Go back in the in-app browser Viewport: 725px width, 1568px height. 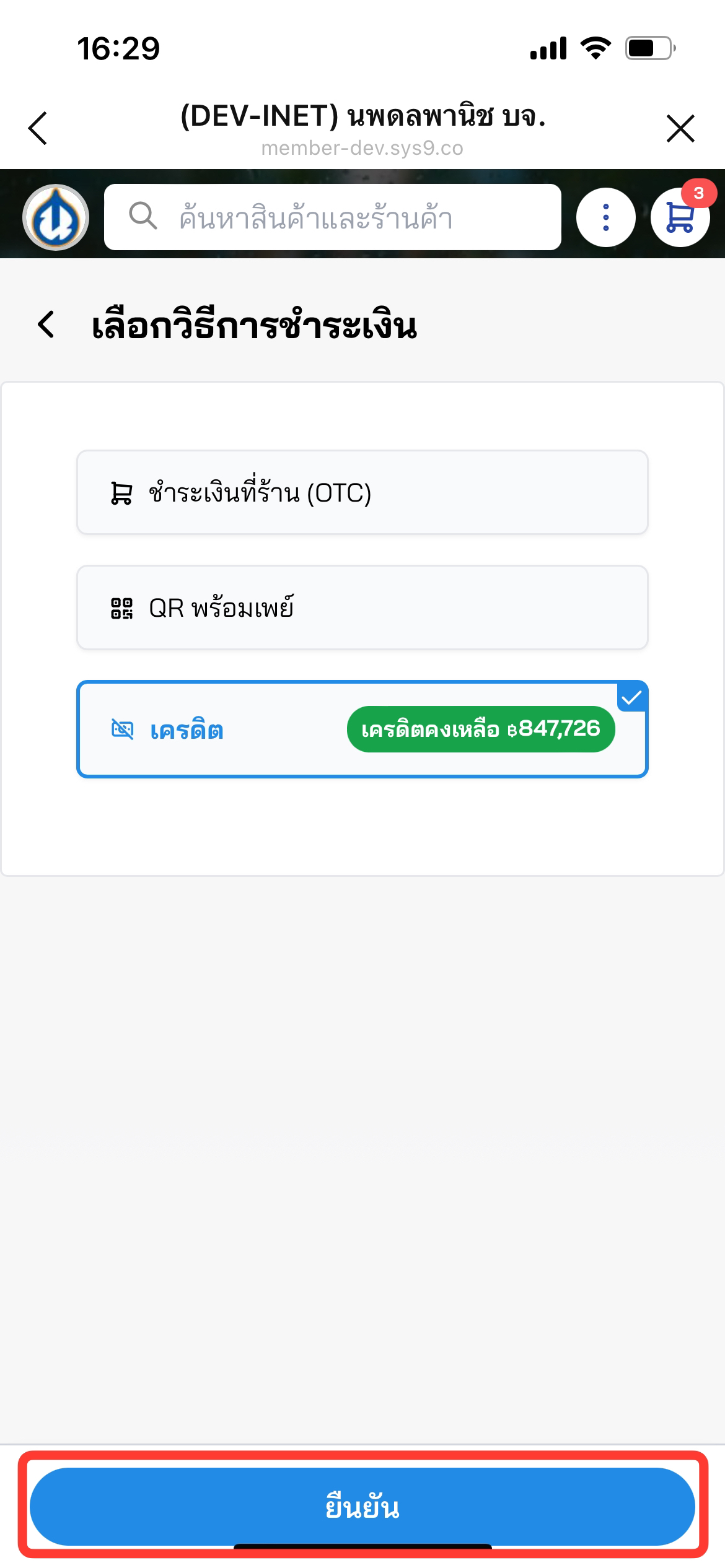pyautogui.click(x=38, y=128)
